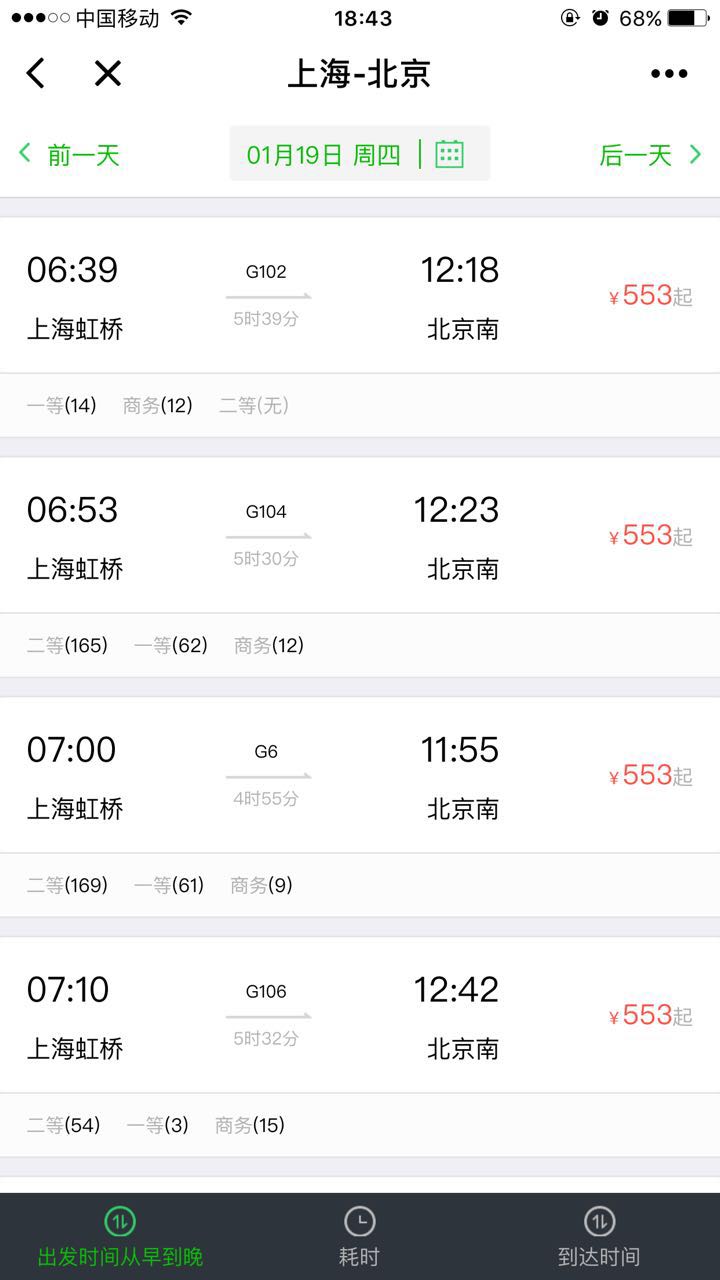Select train G102 departing at 06:39

(360, 297)
